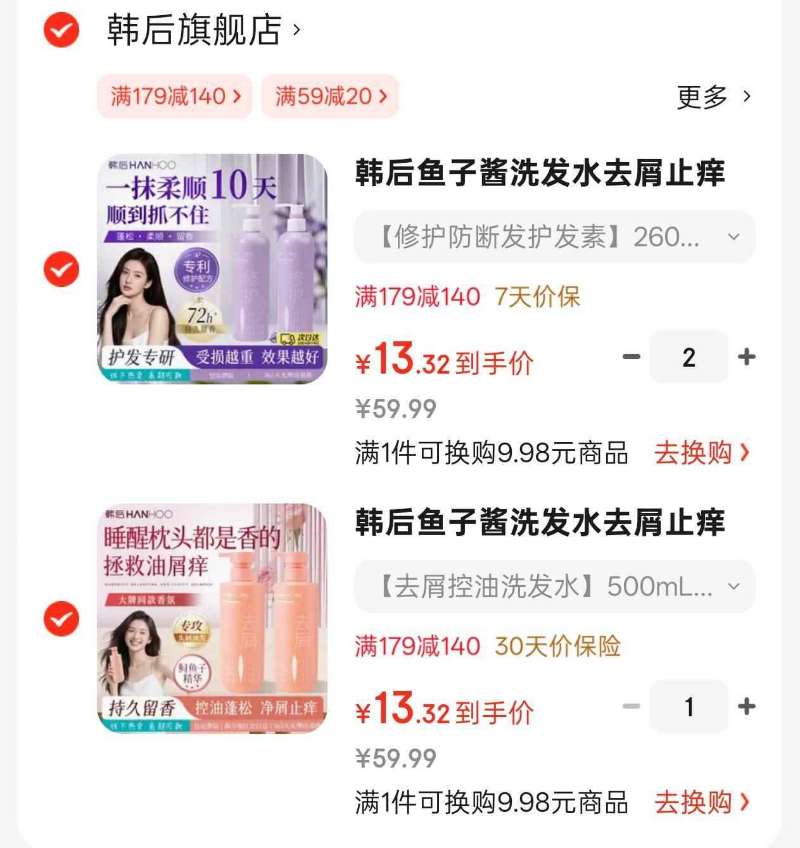Increase quantity of the 去屑控油洗发水 item
The height and width of the screenshot is (848, 800).
coord(746,707)
